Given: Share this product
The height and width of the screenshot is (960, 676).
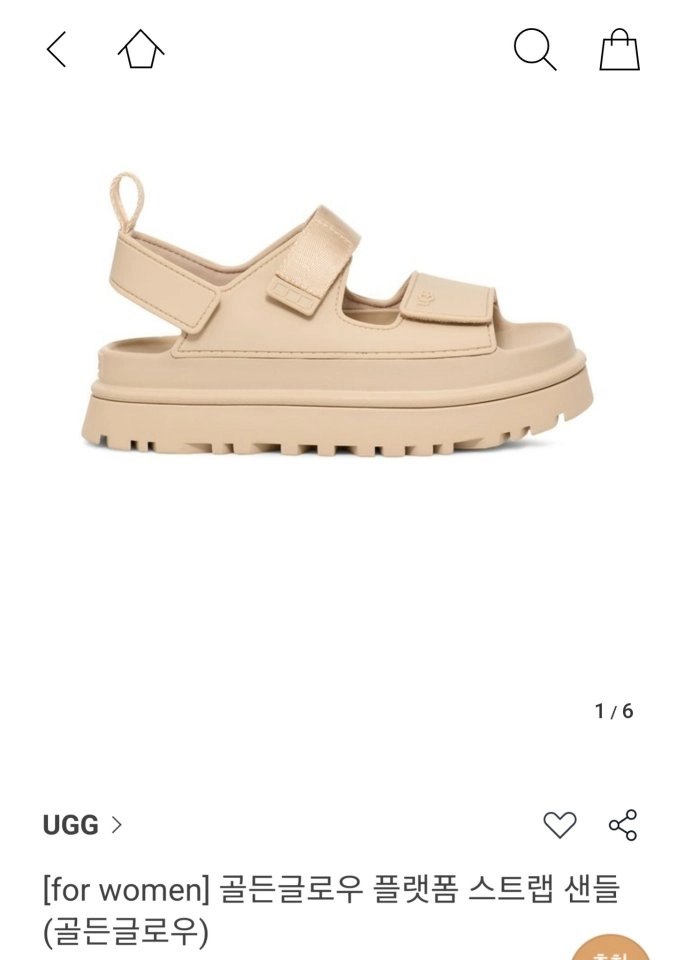Looking at the screenshot, I should coord(623,825).
